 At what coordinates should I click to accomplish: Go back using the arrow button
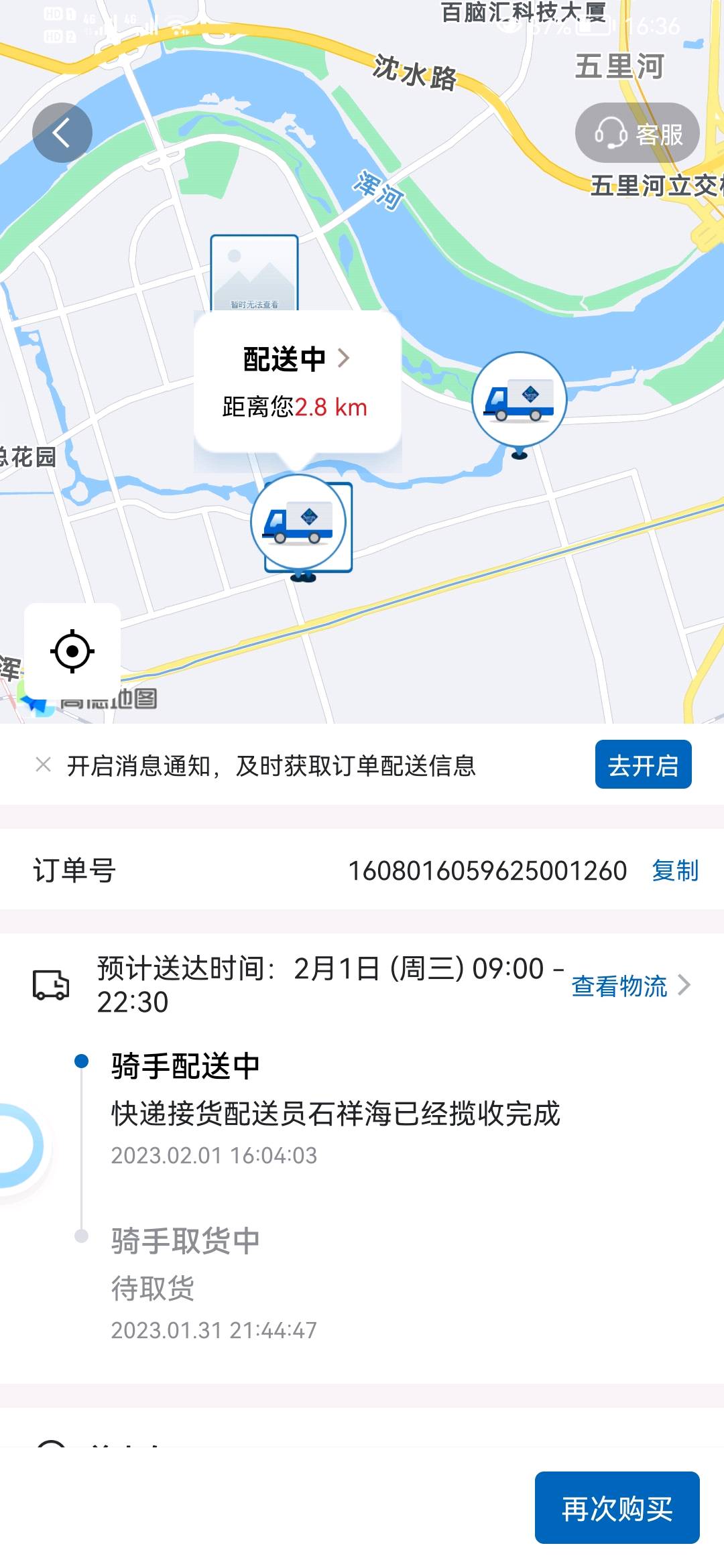click(62, 133)
